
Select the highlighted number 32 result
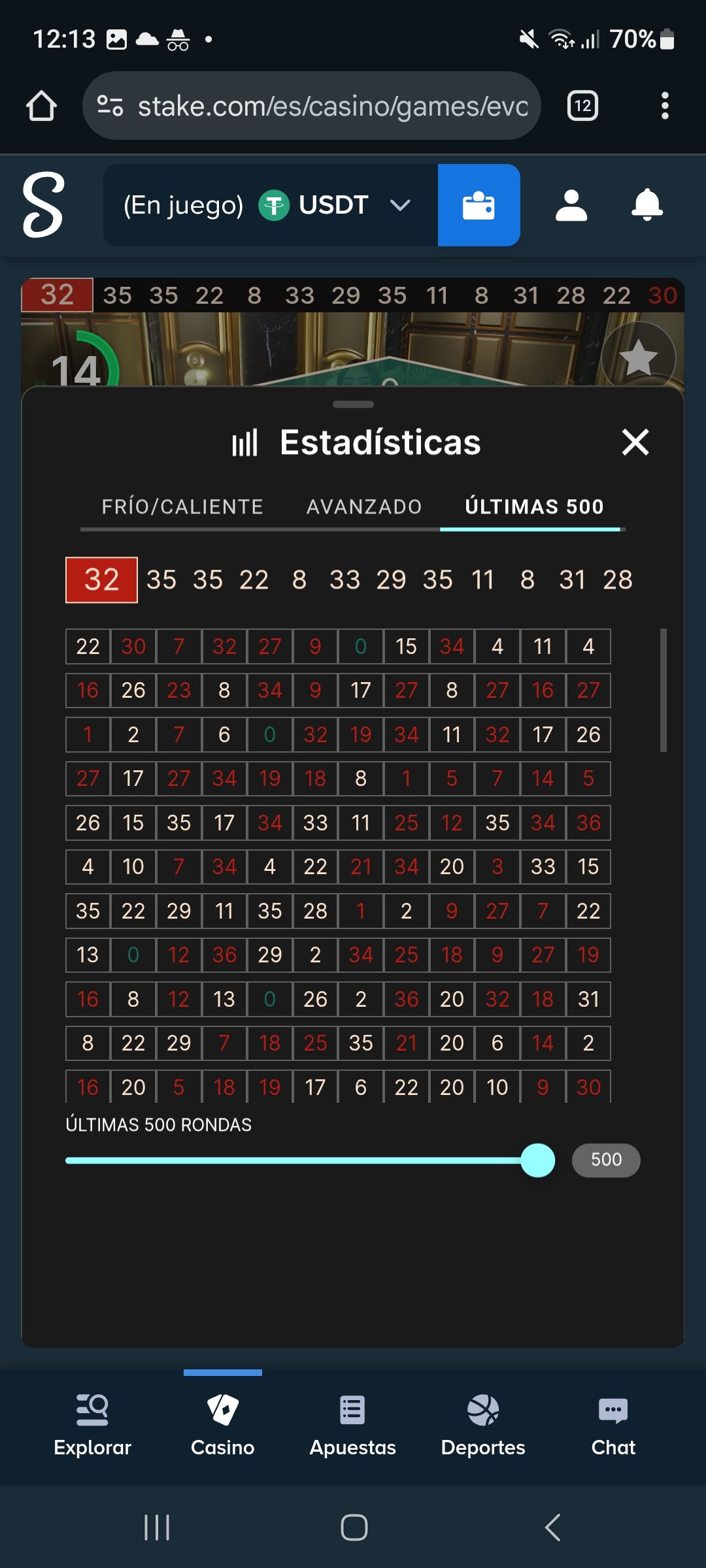coord(101,579)
